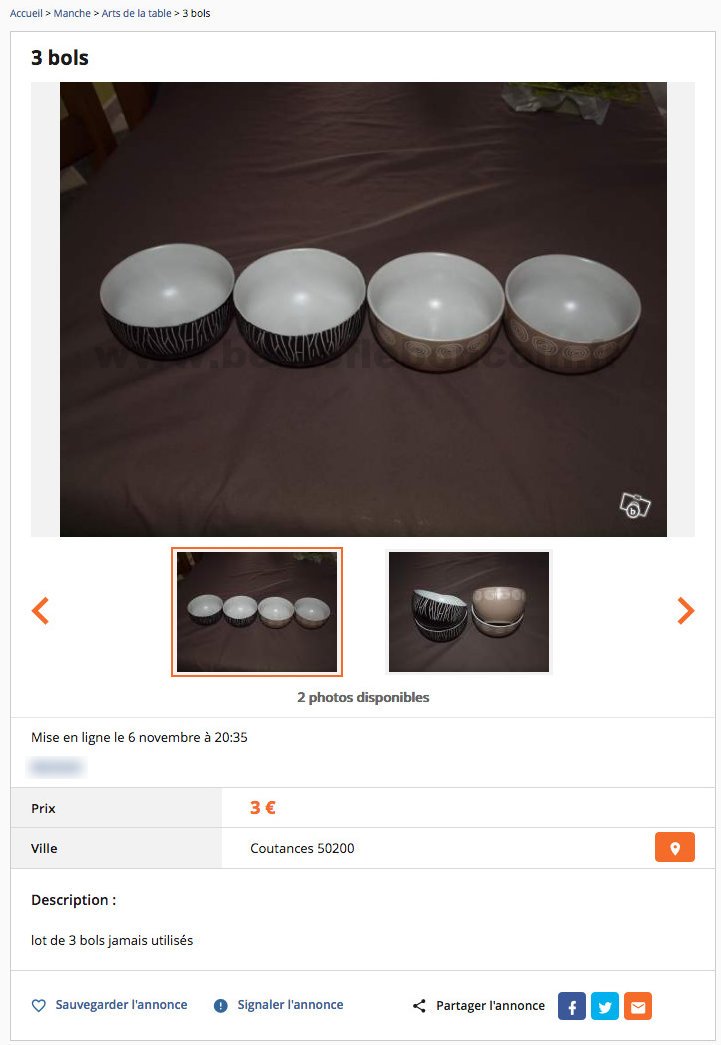Open the main bowl photo
This screenshot has width=721, height=1045.
[x=362, y=309]
